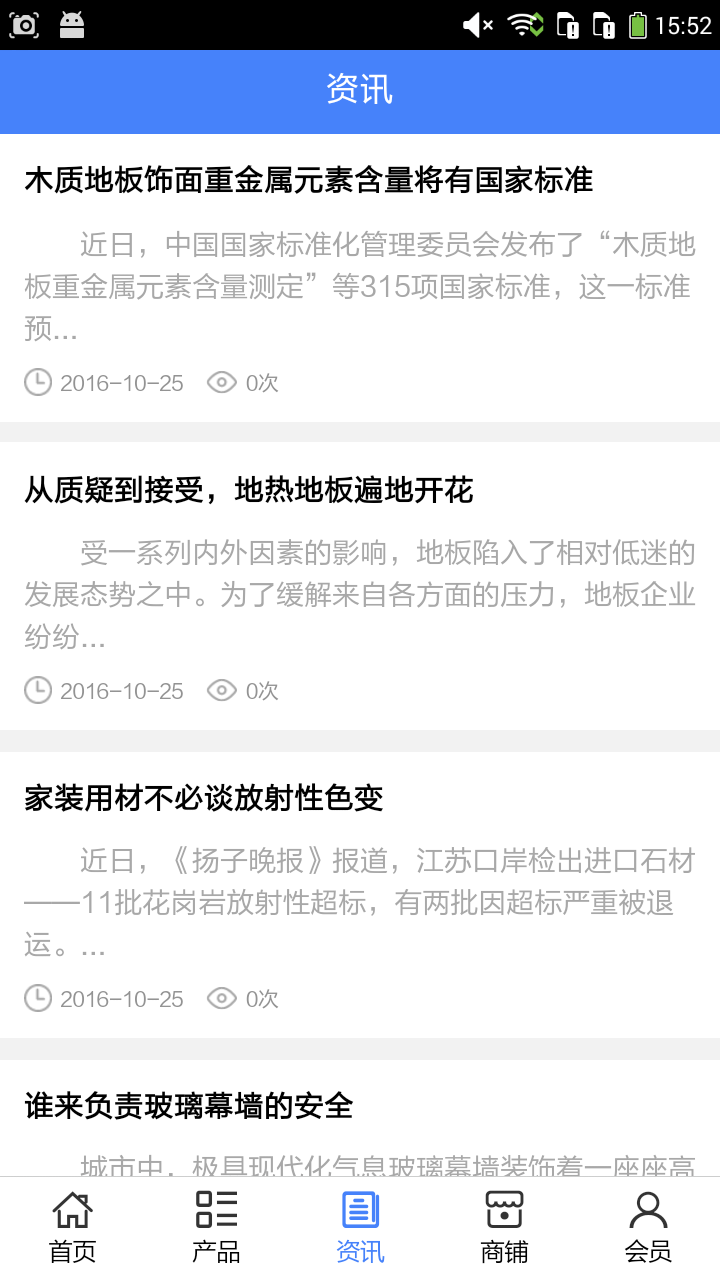The height and width of the screenshot is (1280, 720).
Task: Open the 商铺 tab
Action: 504,1227
